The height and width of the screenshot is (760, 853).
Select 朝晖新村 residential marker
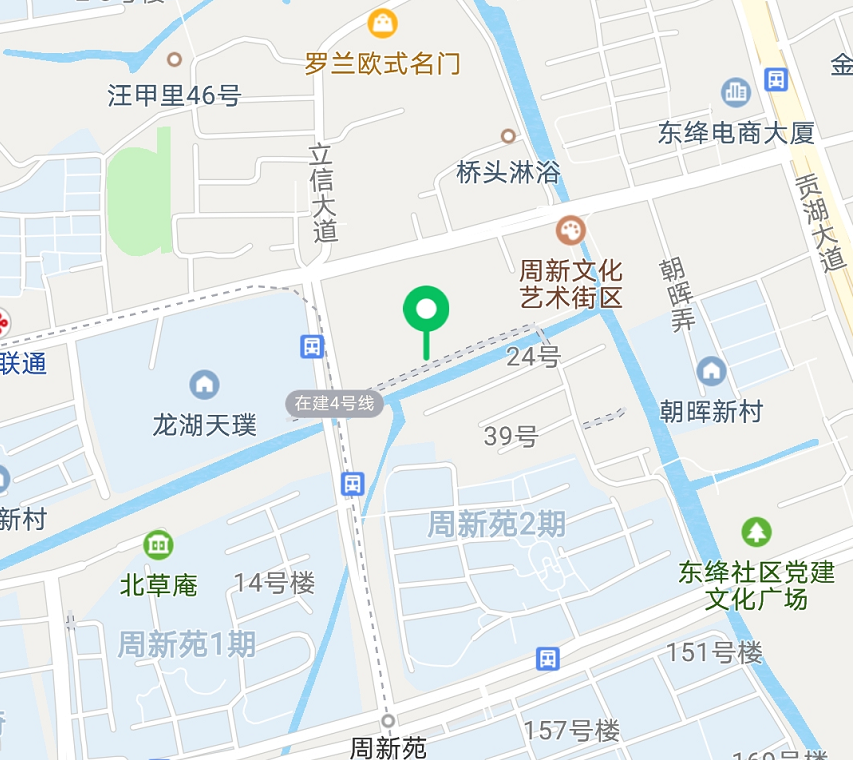[x=711, y=372]
